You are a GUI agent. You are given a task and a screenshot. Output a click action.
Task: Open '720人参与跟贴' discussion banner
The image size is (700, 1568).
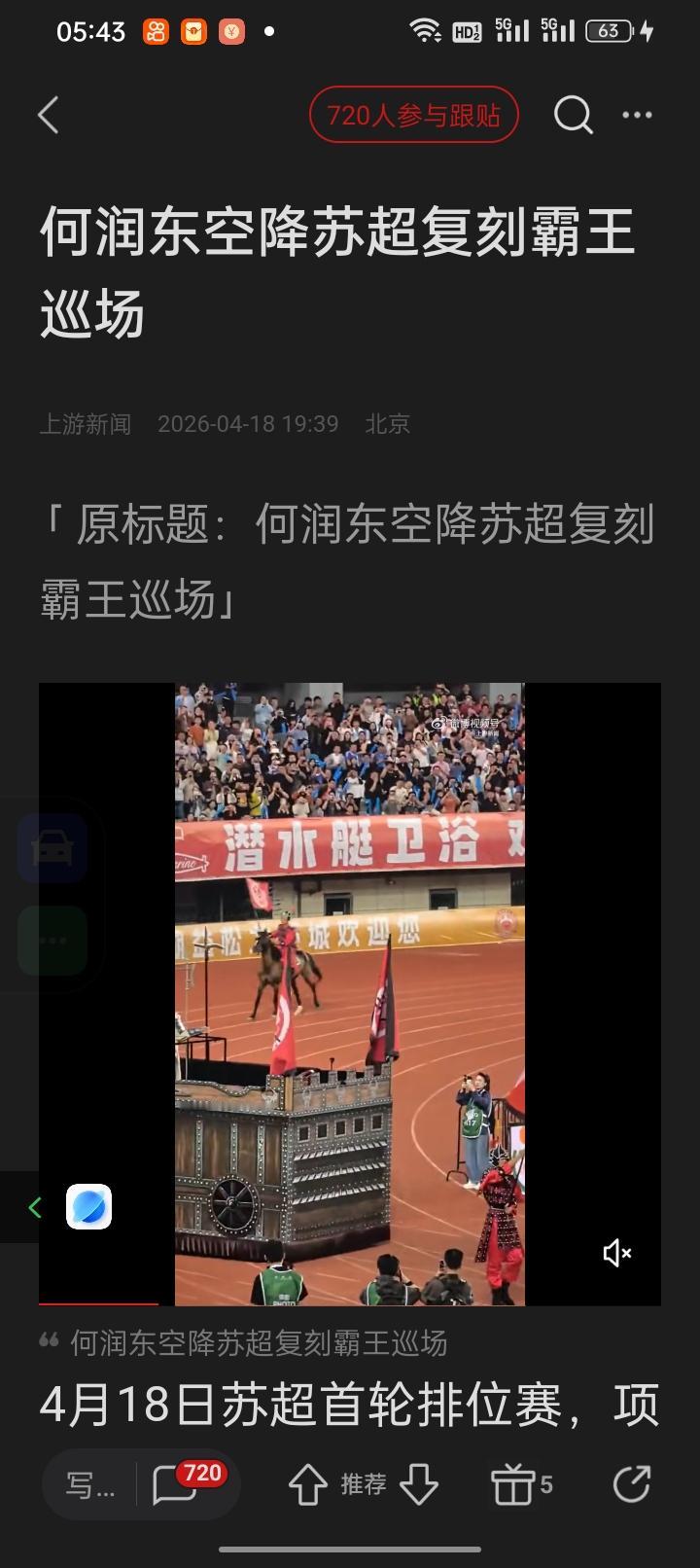(413, 114)
